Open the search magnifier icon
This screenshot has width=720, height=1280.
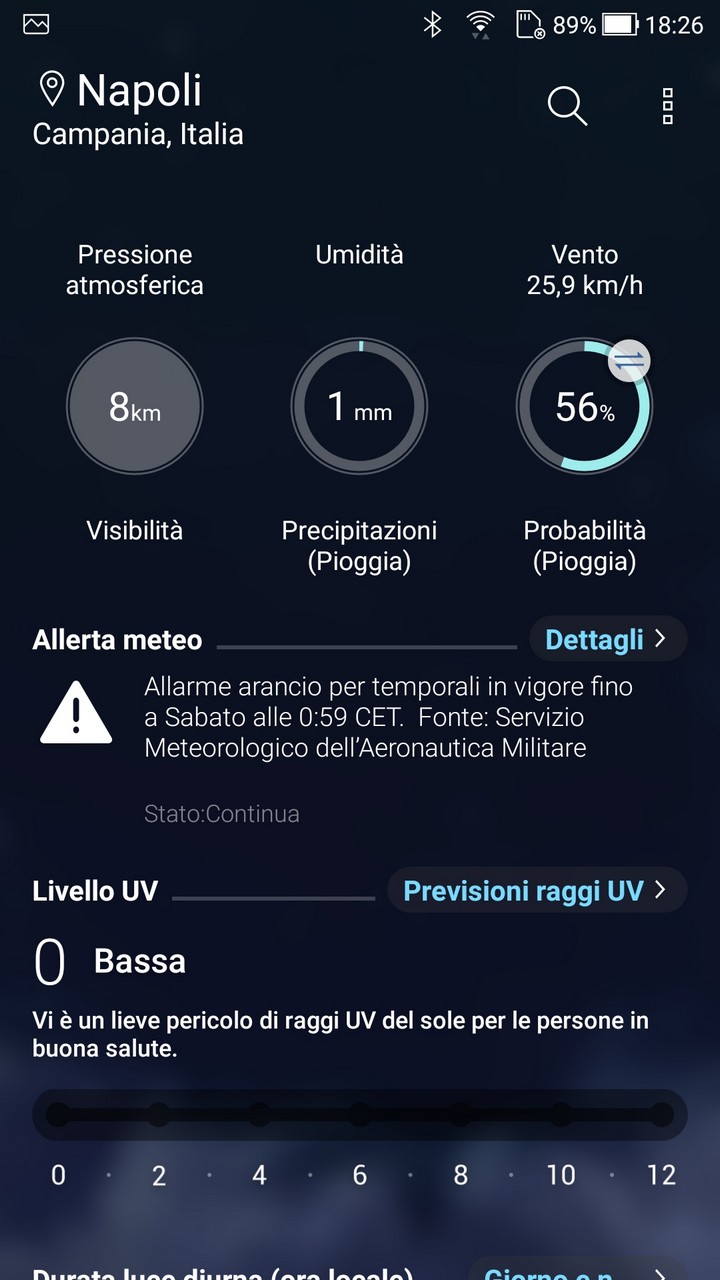click(x=567, y=106)
